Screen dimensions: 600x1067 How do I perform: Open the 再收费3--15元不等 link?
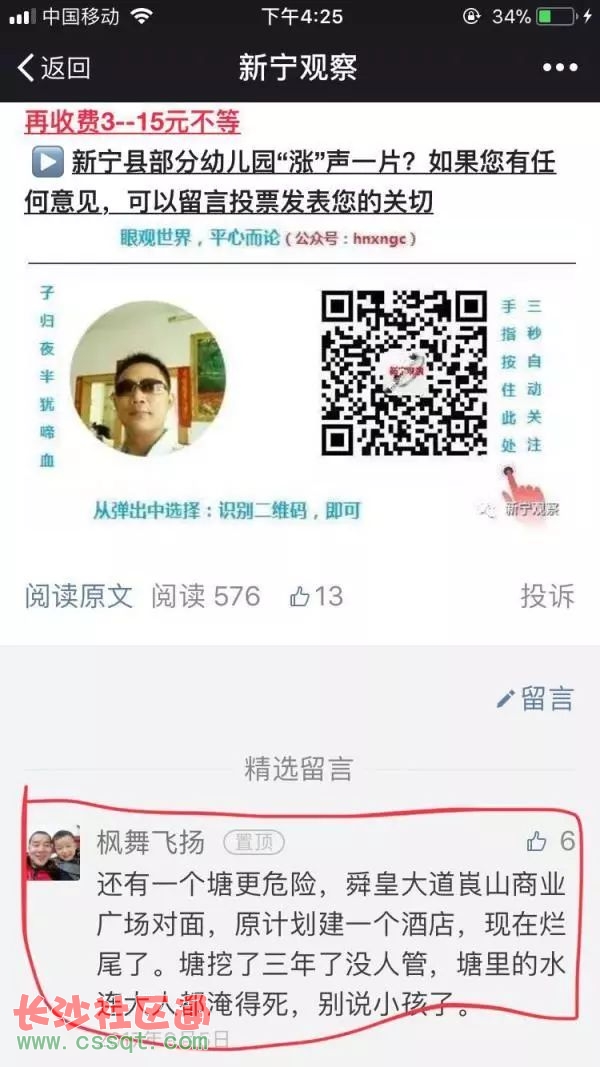tap(132, 122)
